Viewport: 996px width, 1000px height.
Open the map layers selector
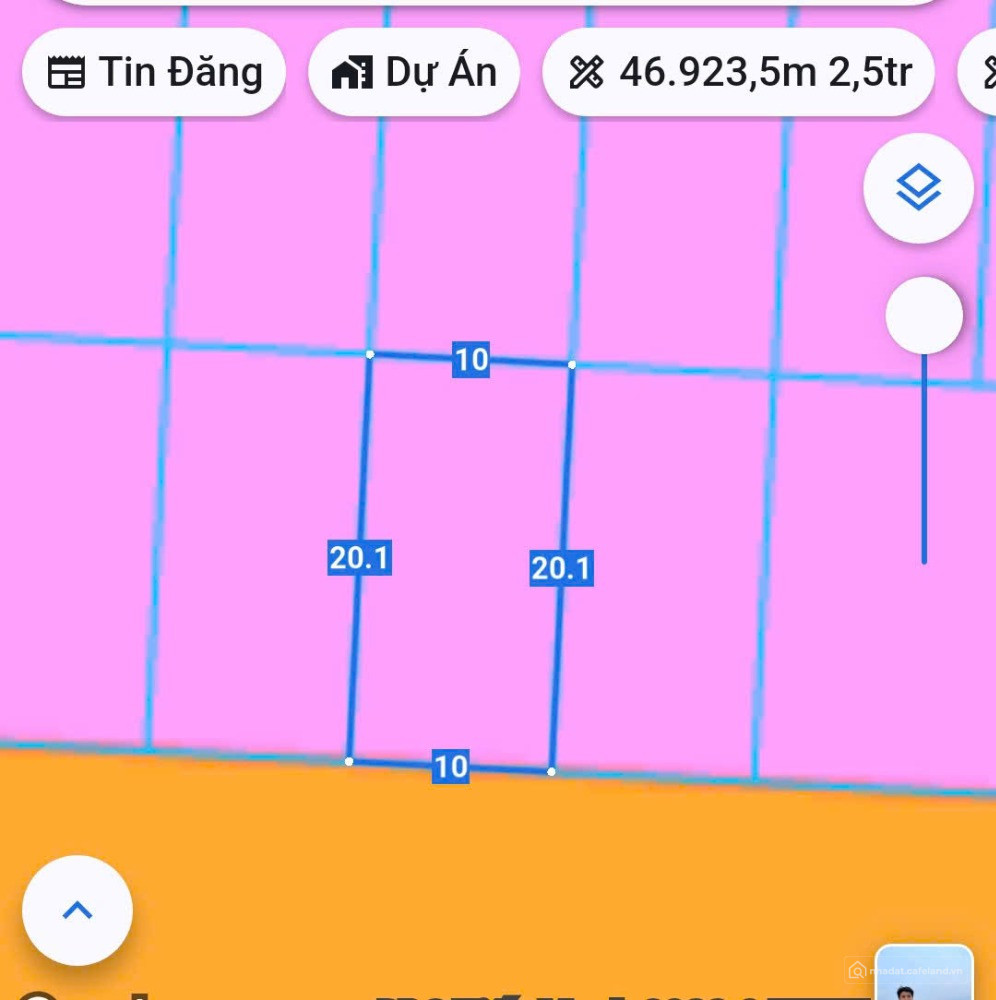pyautogui.click(x=918, y=188)
